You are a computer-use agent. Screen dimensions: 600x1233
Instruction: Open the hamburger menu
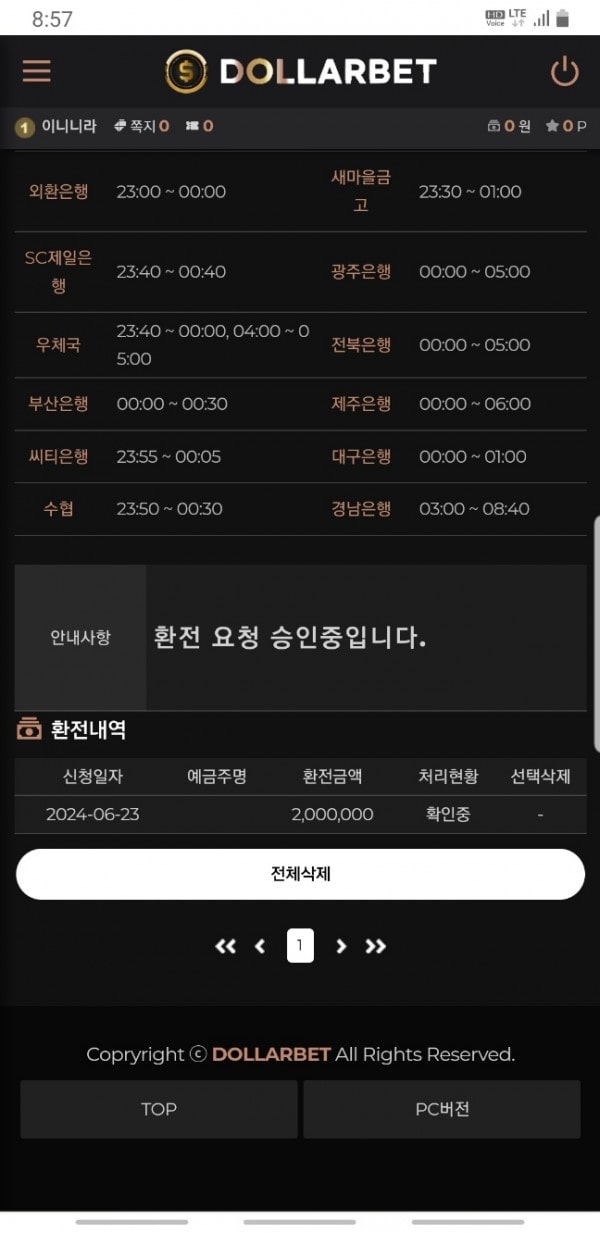tap(37, 71)
